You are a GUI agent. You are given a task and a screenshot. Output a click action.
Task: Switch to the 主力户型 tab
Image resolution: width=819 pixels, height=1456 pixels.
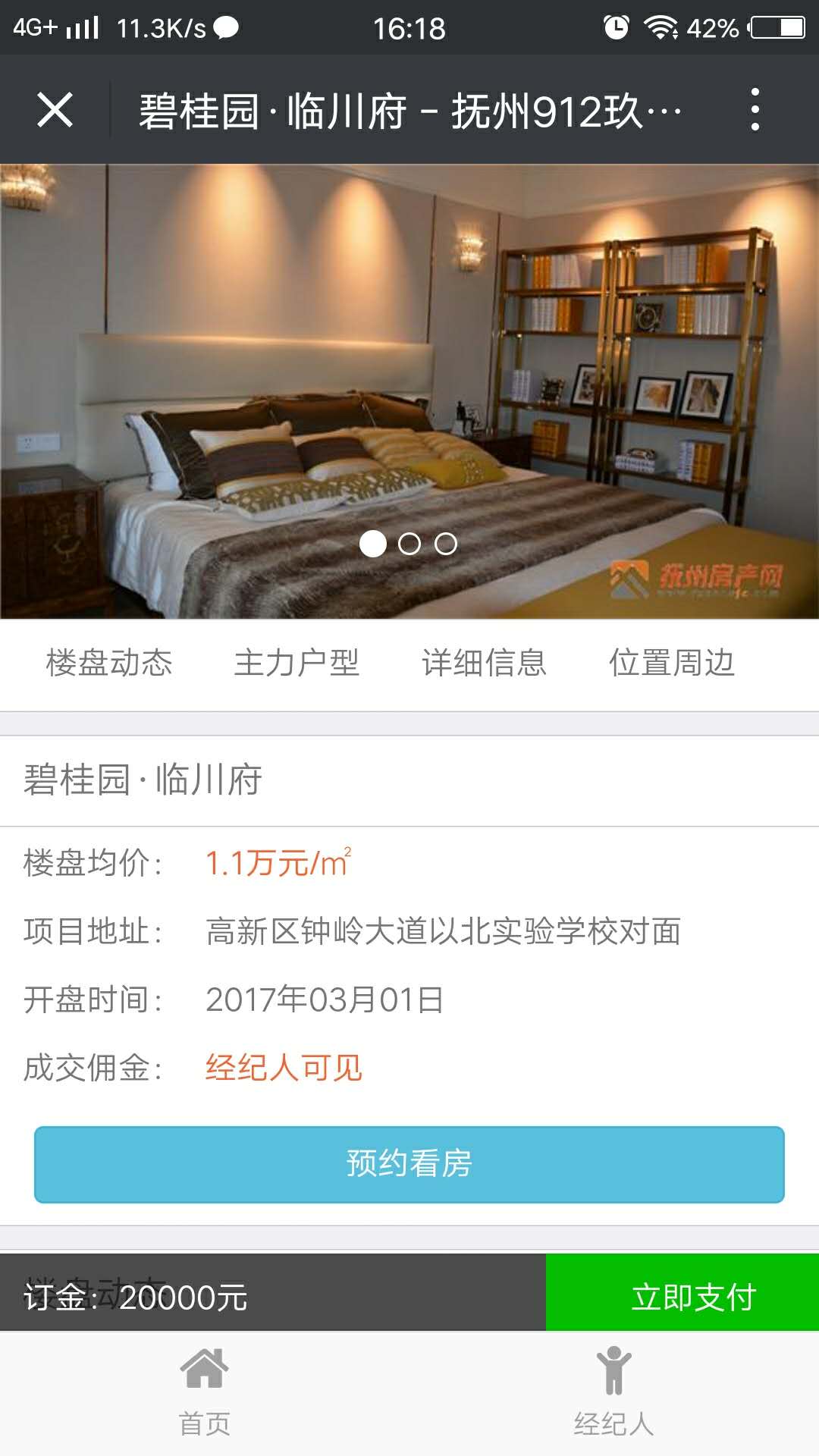click(x=297, y=663)
